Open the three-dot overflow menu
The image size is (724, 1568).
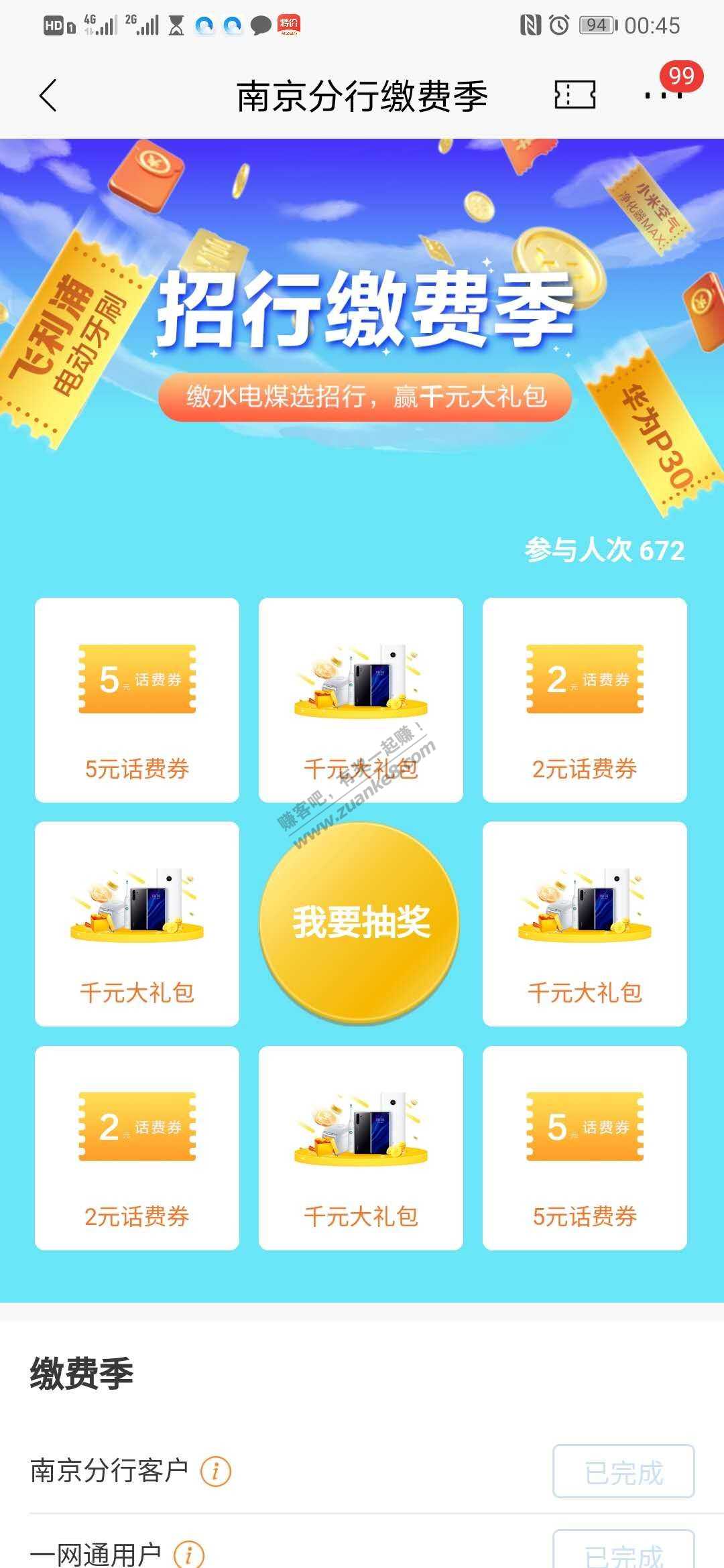(663, 95)
